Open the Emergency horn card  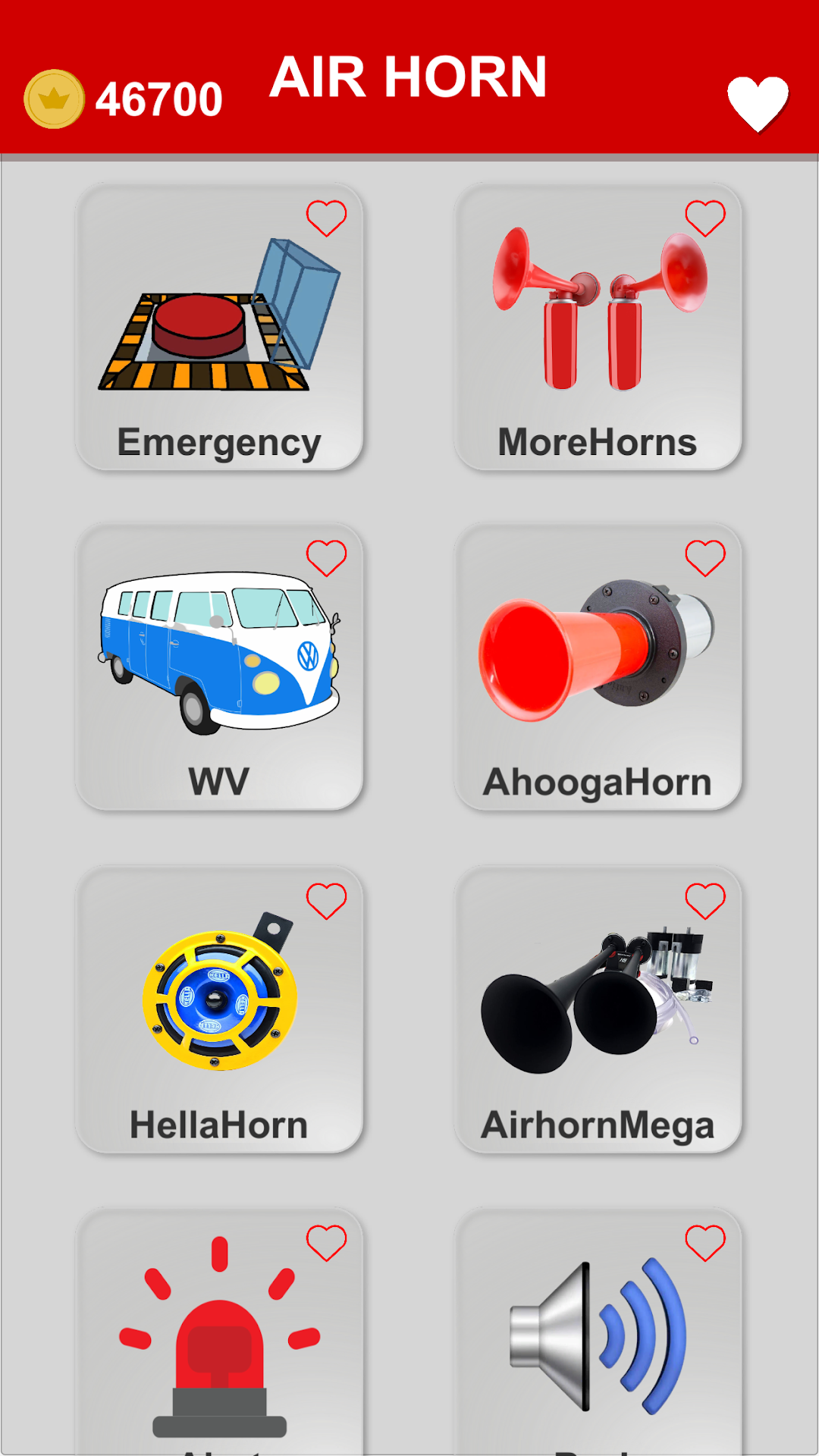pos(219,327)
